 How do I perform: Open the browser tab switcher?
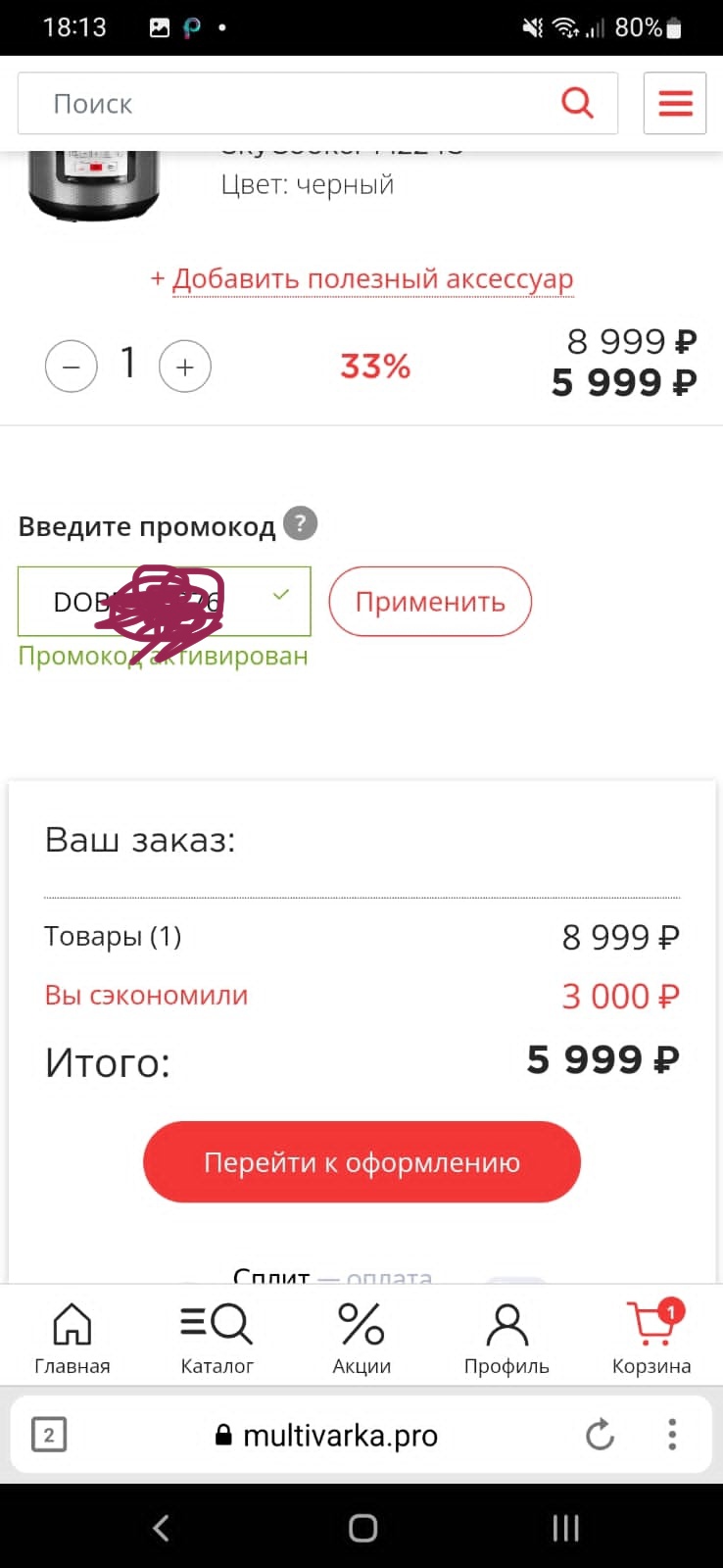click(x=49, y=1436)
